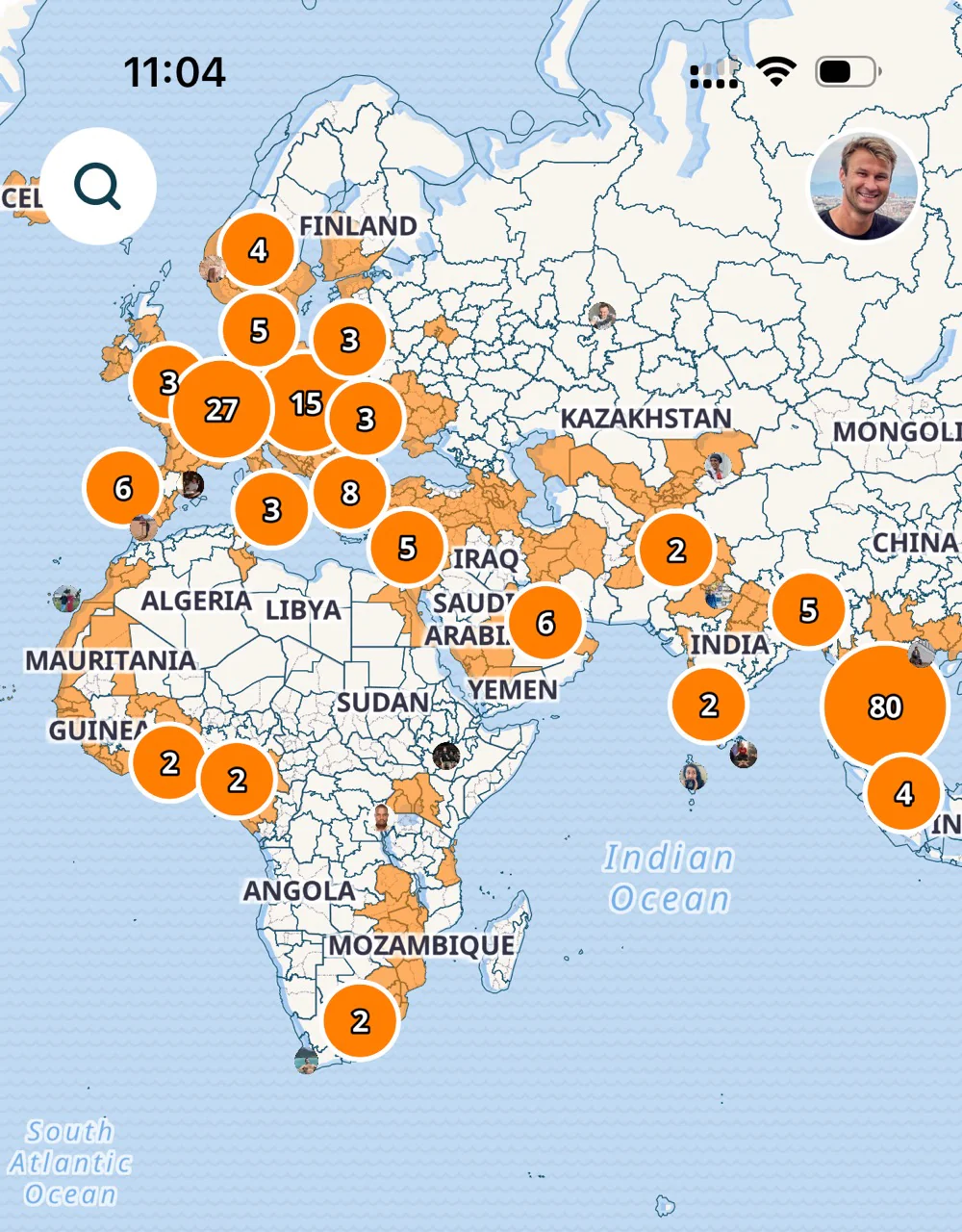This screenshot has width=962, height=1232.
Task: Tap the 2-pin cluster south of India
Action: (709, 705)
